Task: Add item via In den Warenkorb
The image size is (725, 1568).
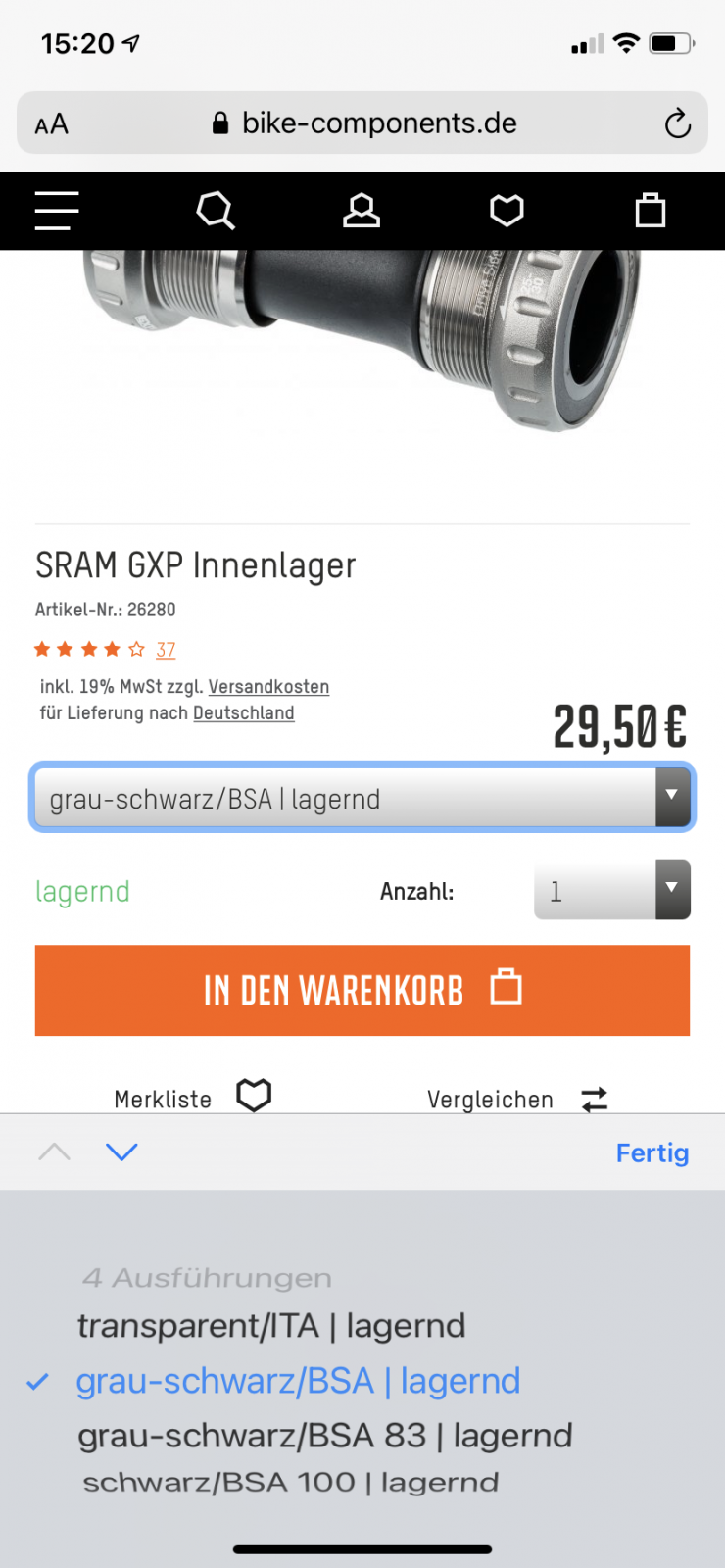Action: point(362,990)
